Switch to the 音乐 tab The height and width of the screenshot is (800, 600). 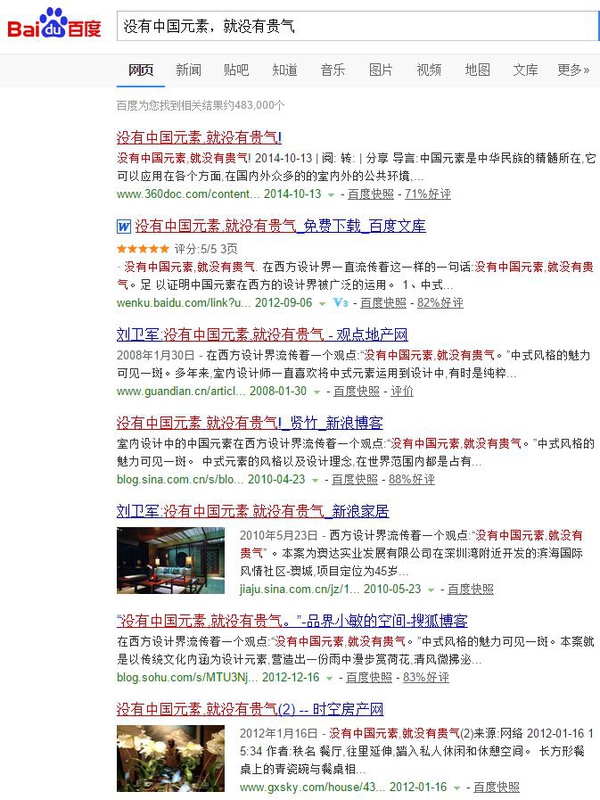point(332,70)
